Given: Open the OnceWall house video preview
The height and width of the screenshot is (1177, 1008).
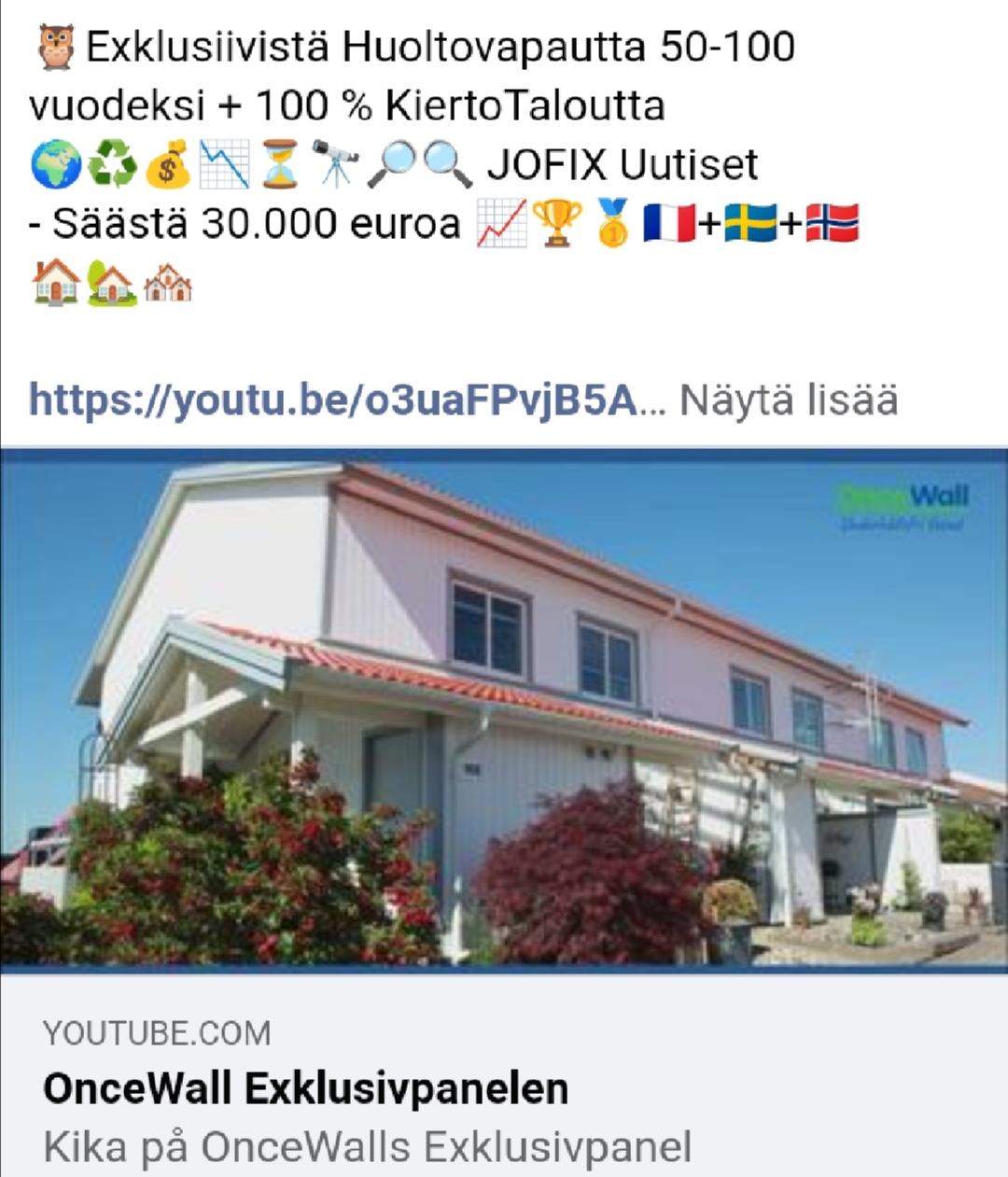Looking at the screenshot, I should [504, 709].
